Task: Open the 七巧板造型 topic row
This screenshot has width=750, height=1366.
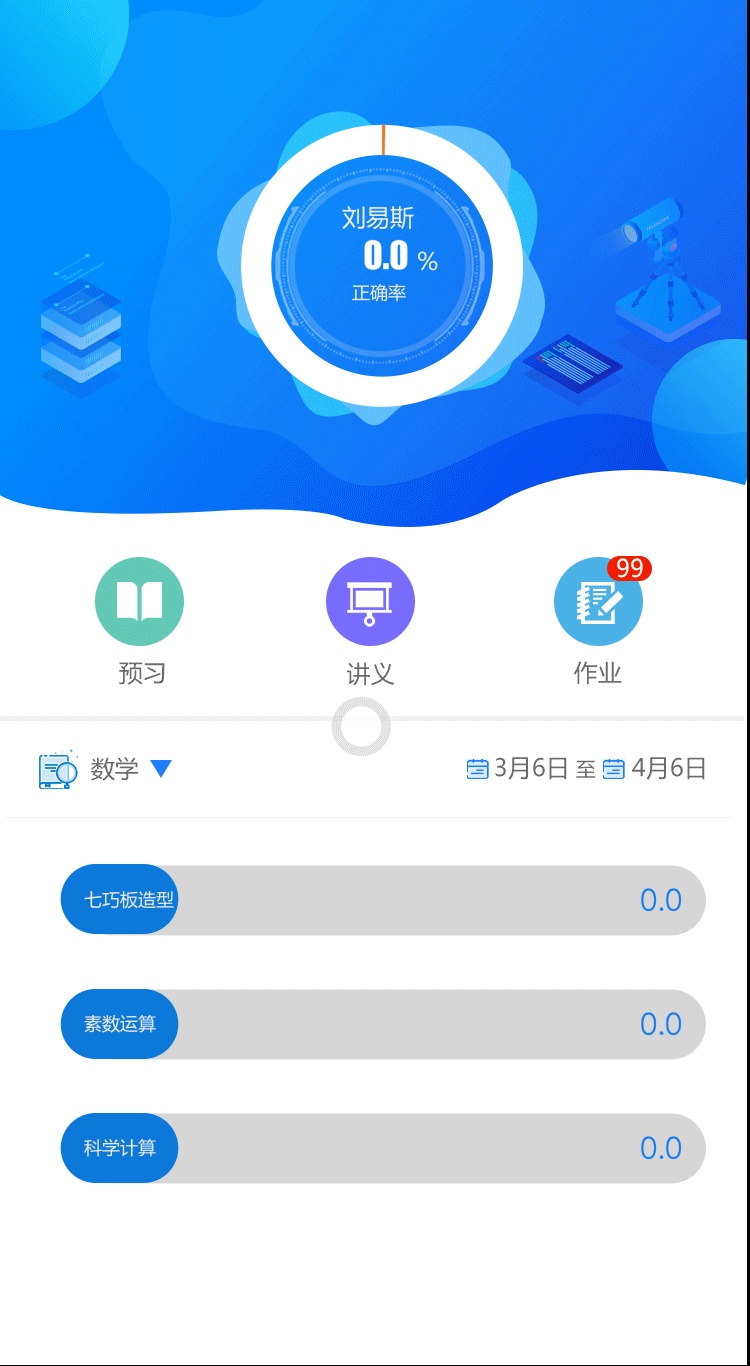Action: [383, 900]
